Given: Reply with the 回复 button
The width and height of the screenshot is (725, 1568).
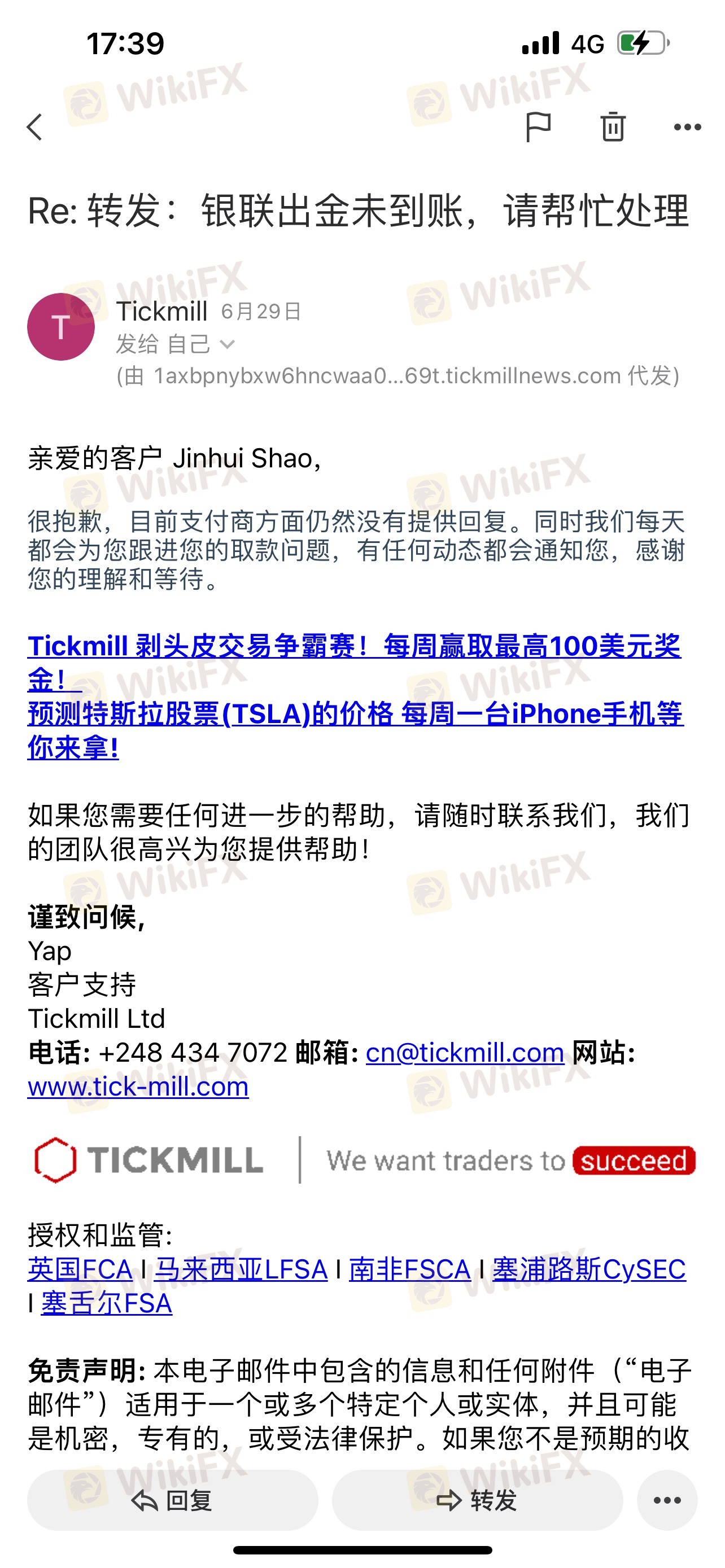Looking at the screenshot, I should tap(173, 1500).
